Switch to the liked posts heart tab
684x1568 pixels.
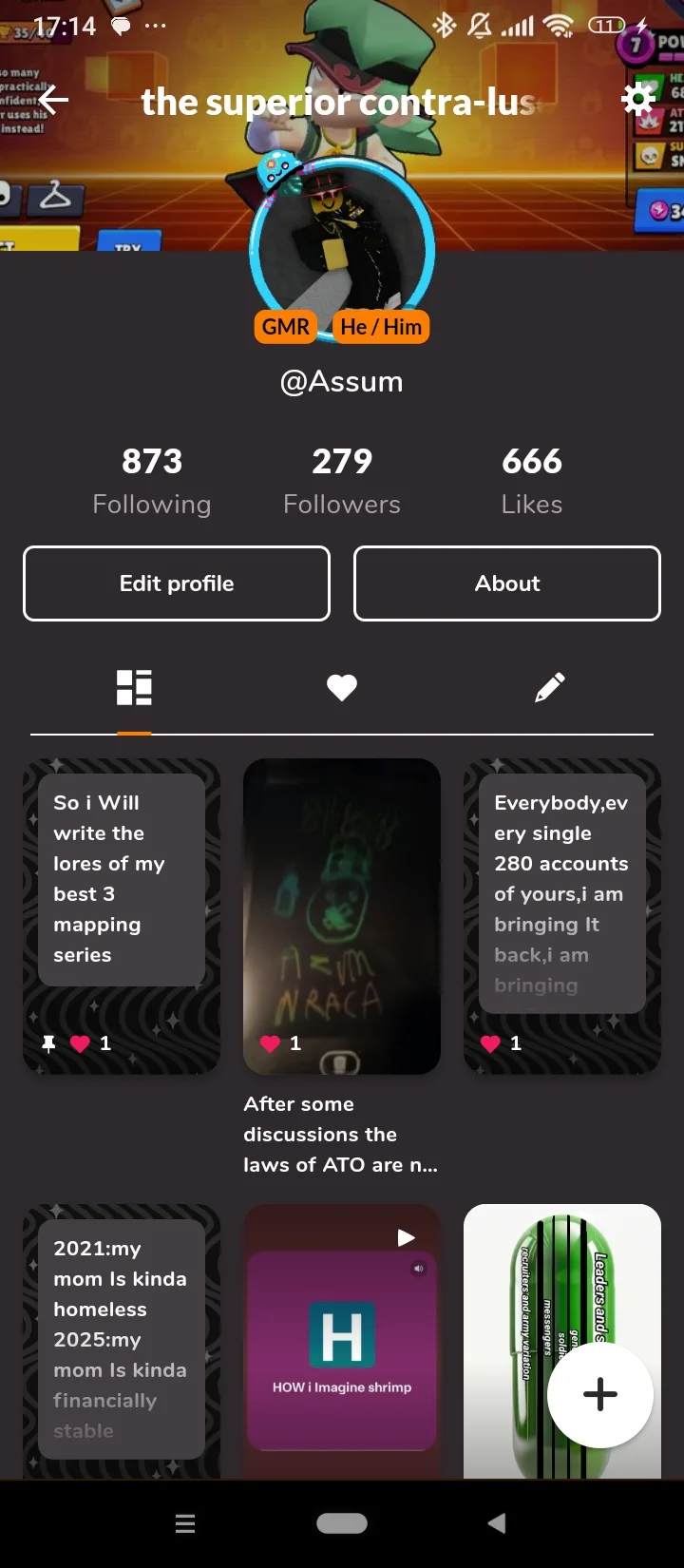click(x=342, y=687)
